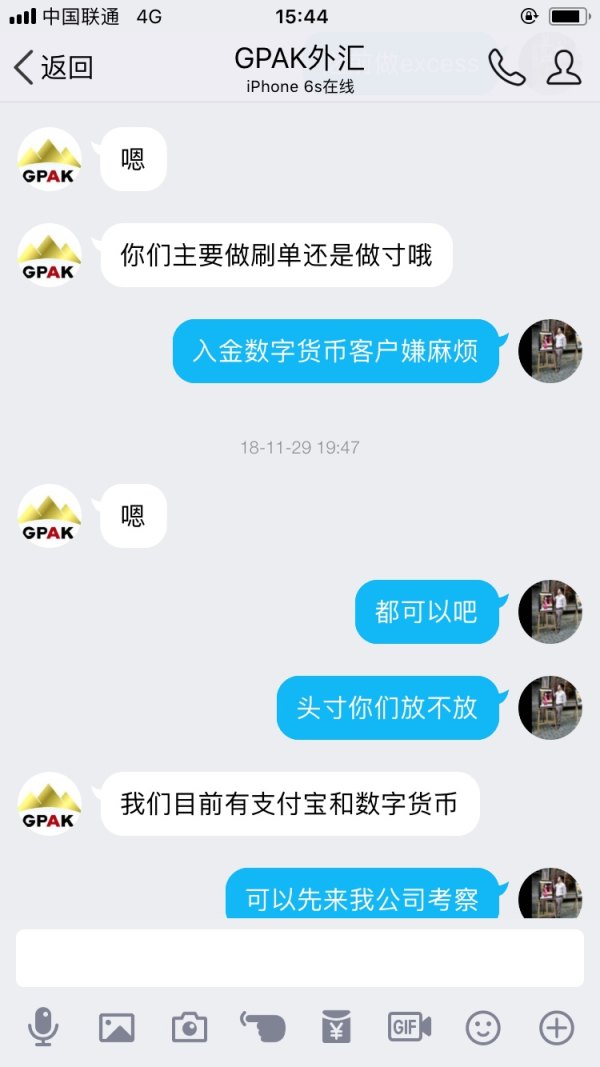
Task: Record a voice message with microphone
Action: coord(43,1027)
